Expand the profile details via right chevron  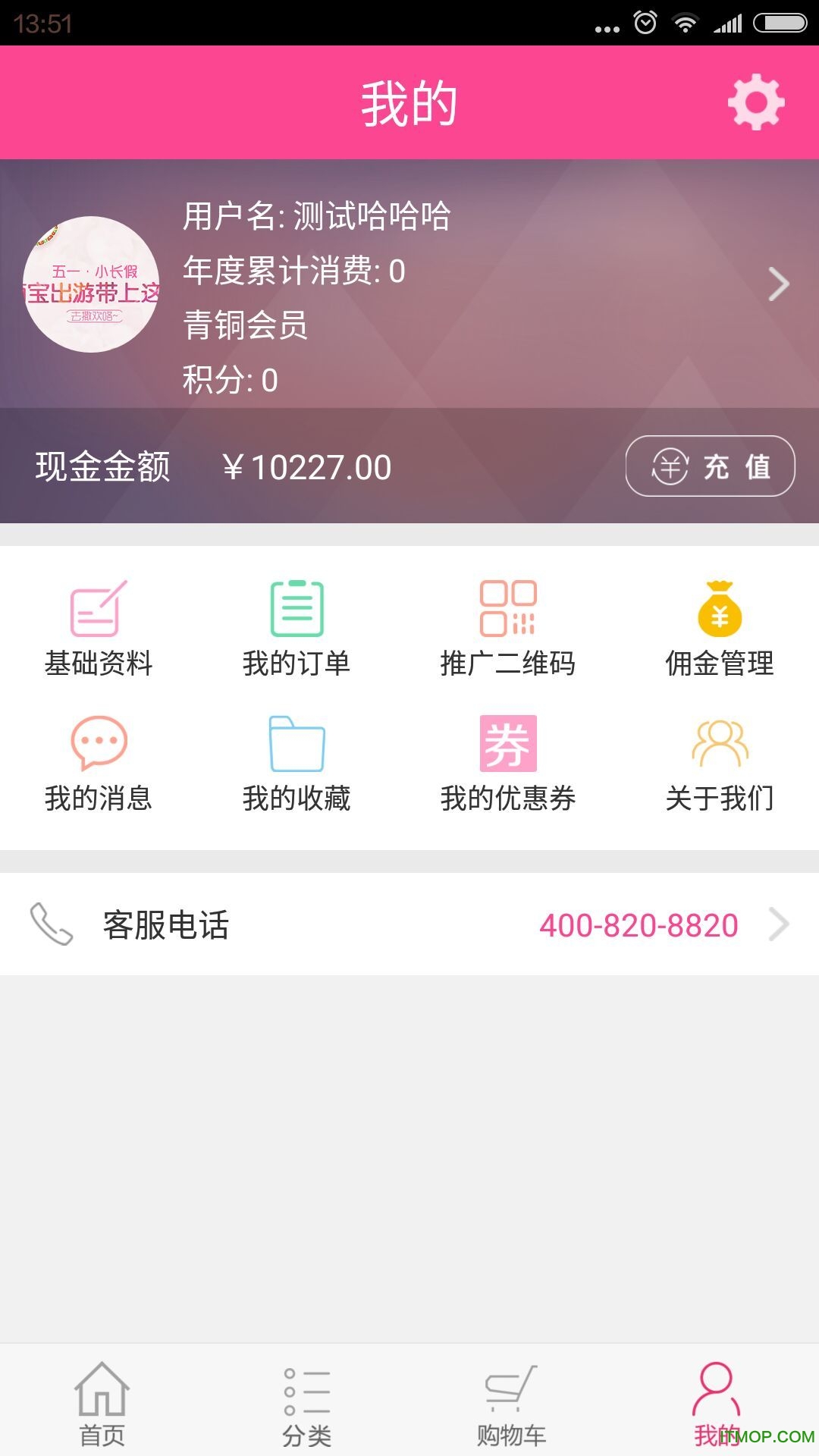[x=780, y=284]
